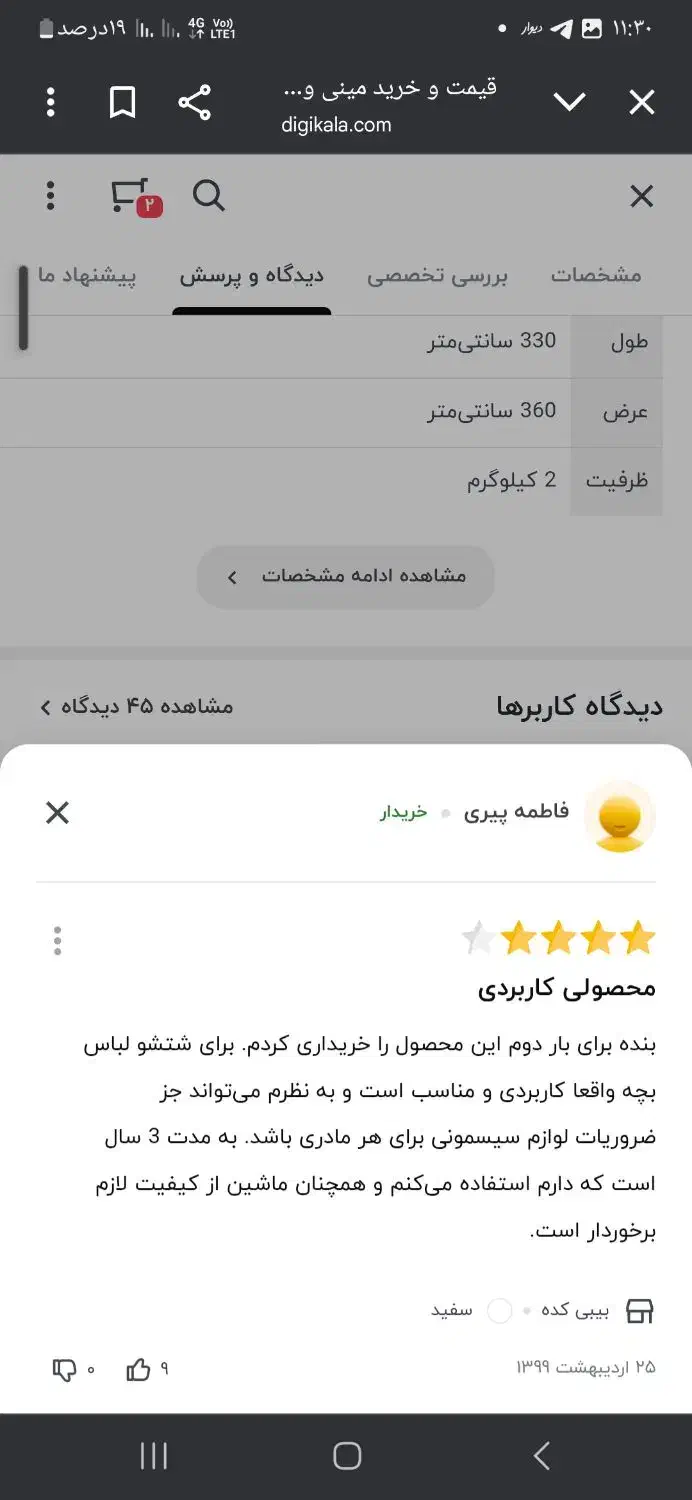Screen dimensions: 692x1500
Task: Close the review bottom sheet
Action: click(x=58, y=812)
